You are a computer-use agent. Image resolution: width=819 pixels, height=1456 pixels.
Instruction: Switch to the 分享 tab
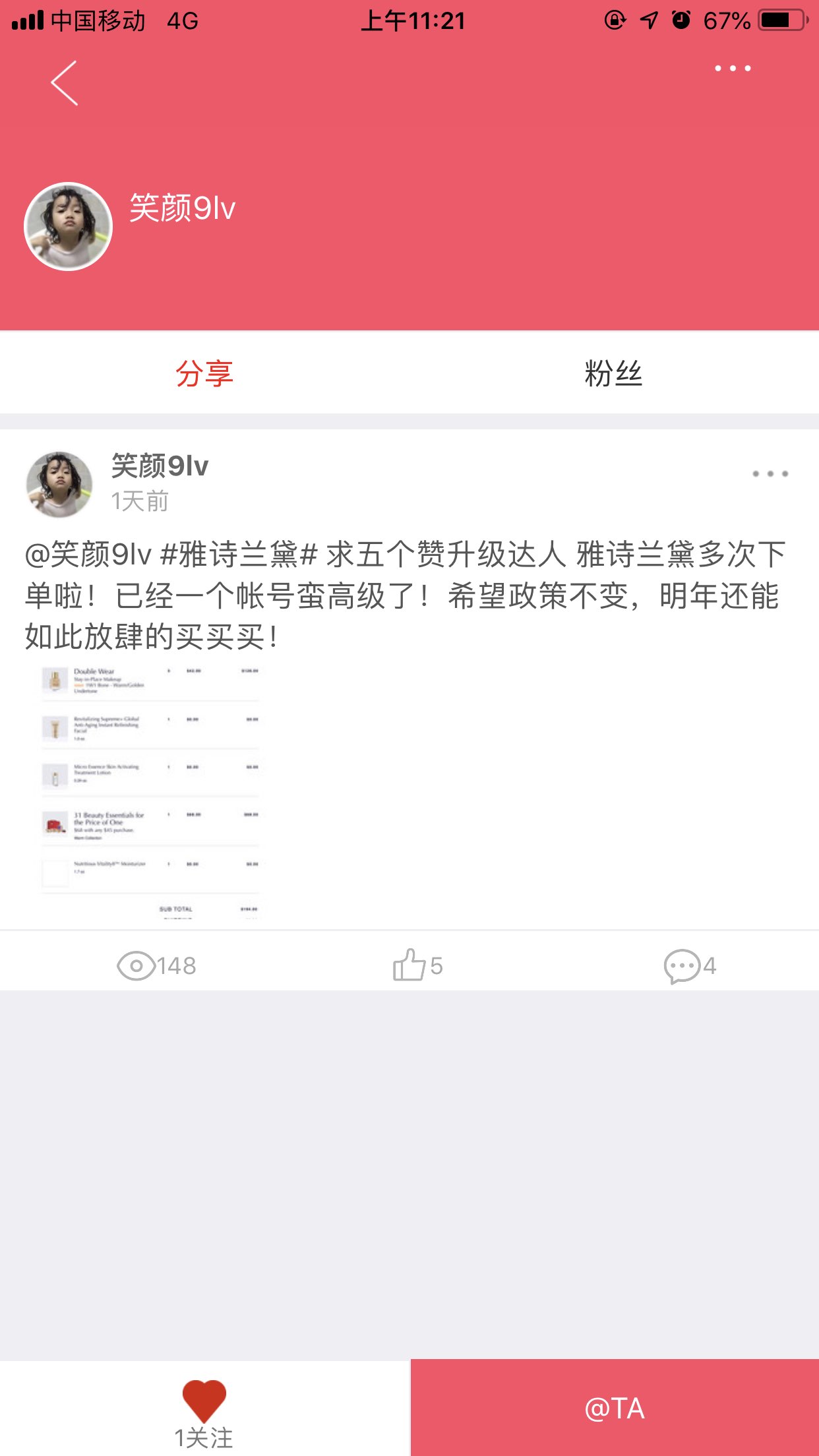click(x=204, y=374)
